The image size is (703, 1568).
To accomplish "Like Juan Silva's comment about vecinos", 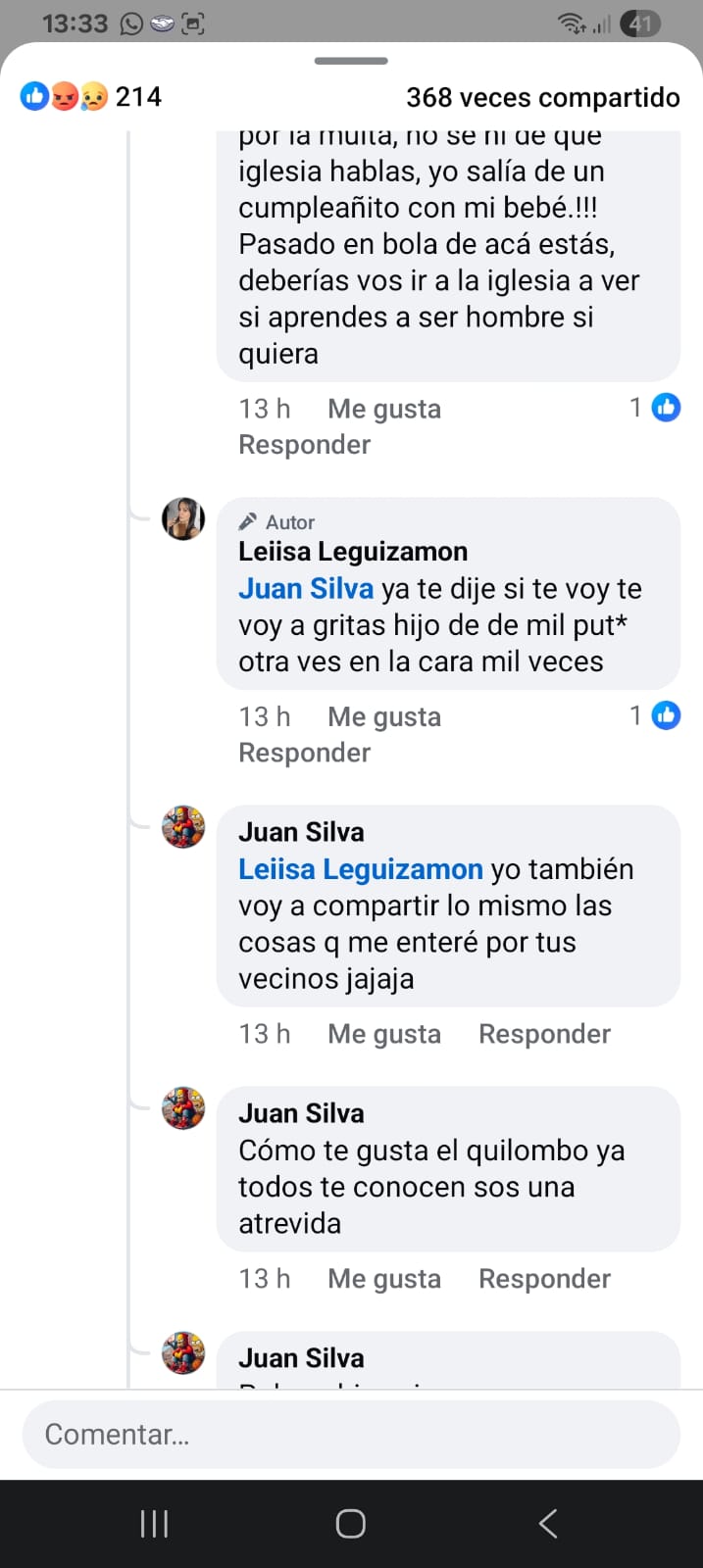I will tap(384, 1034).
